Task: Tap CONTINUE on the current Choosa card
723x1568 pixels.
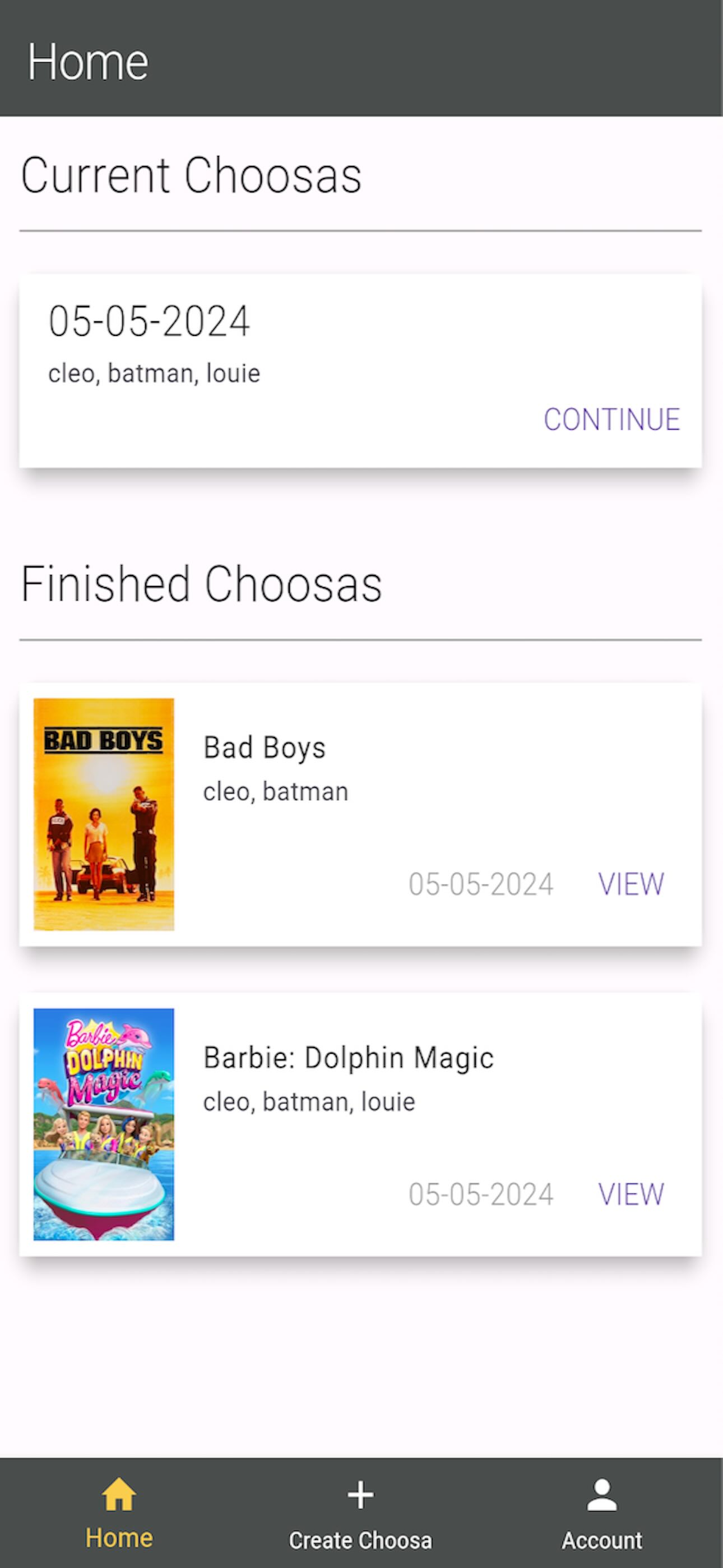Action: click(x=611, y=419)
